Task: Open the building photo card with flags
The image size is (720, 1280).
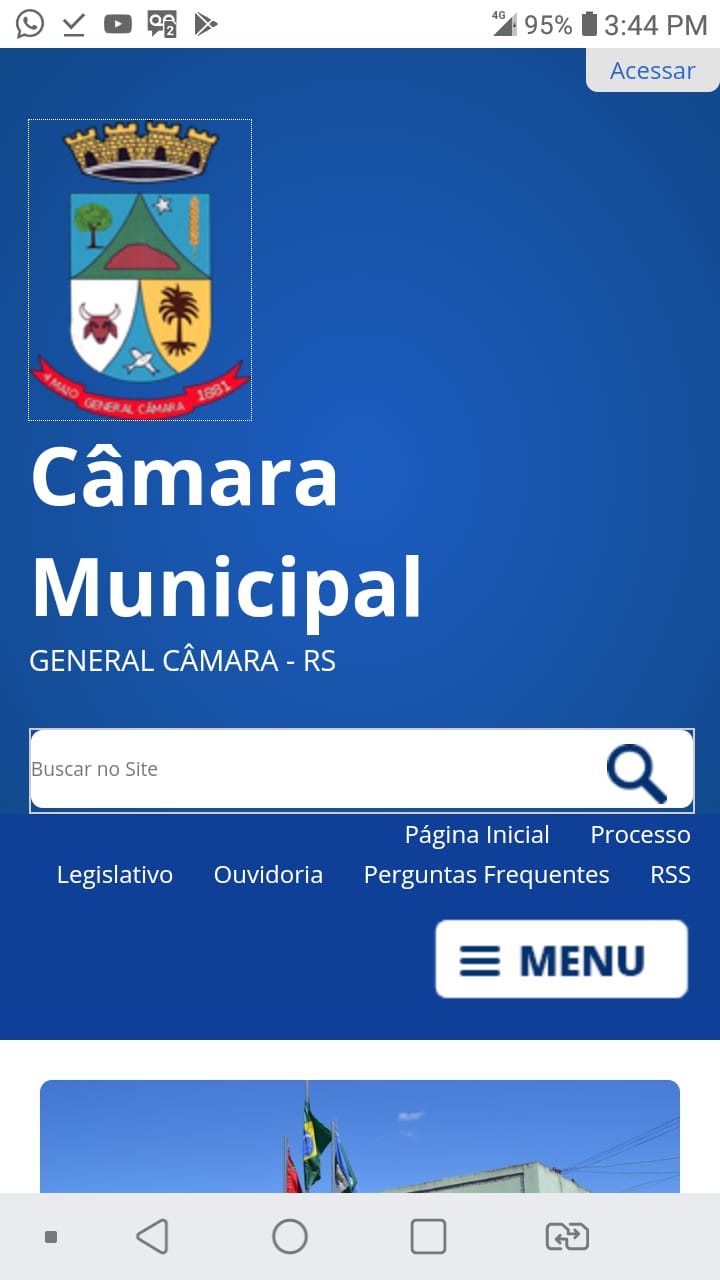Action: 360,1138
